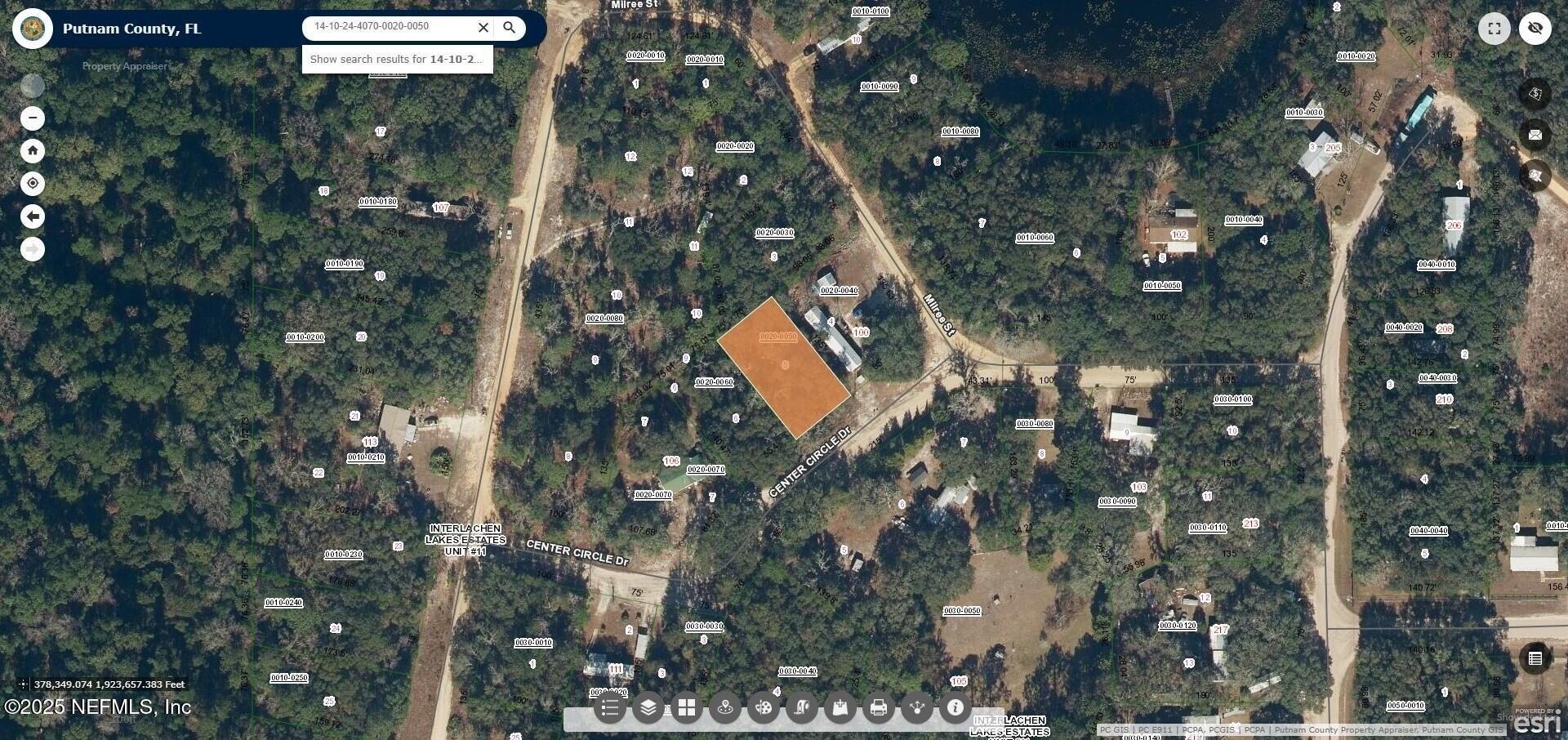Open the mail envelope tool
The height and width of the screenshot is (740, 1568).
tap(1535, 135)
